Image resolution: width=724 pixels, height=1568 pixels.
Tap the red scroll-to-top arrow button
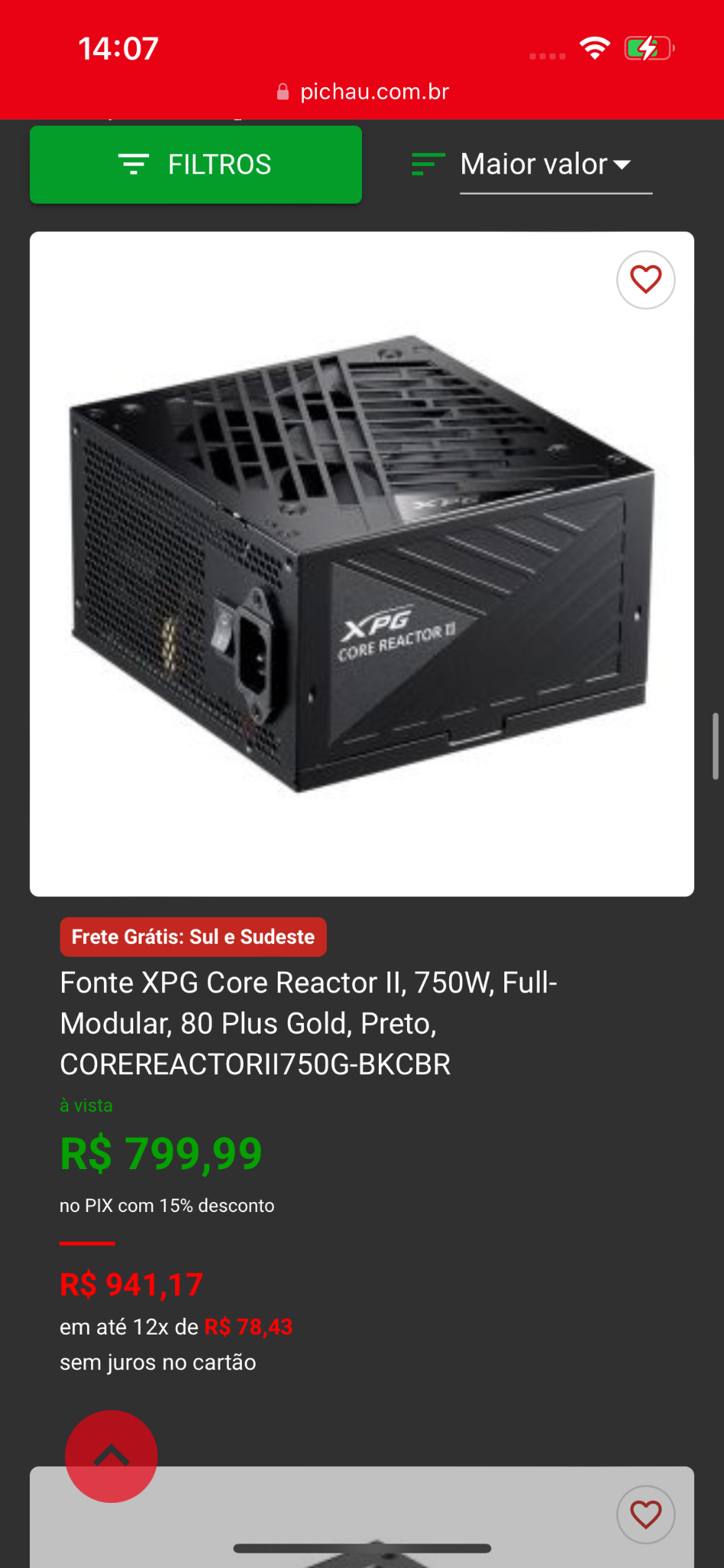[x=112, y=1456]
